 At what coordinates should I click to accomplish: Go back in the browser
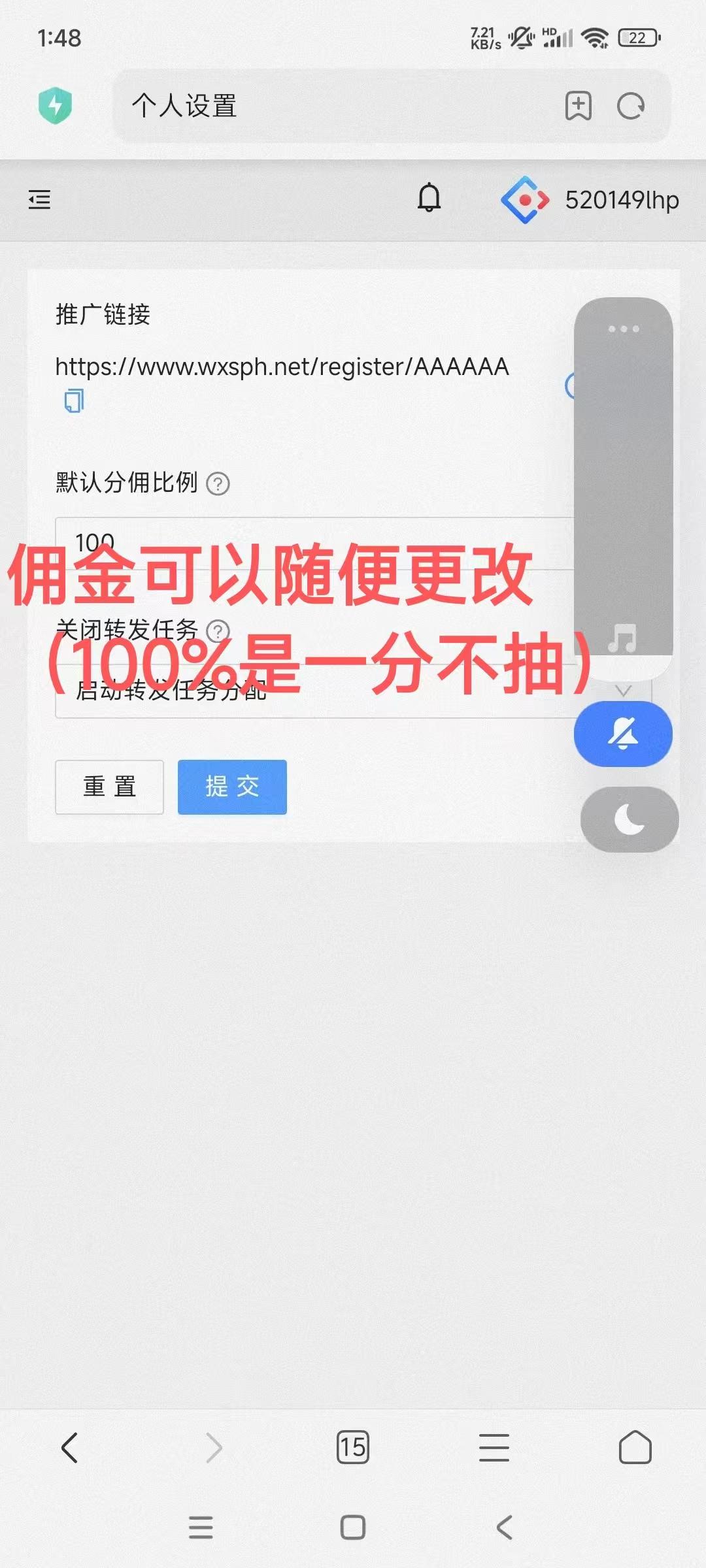pos(70,1448)
